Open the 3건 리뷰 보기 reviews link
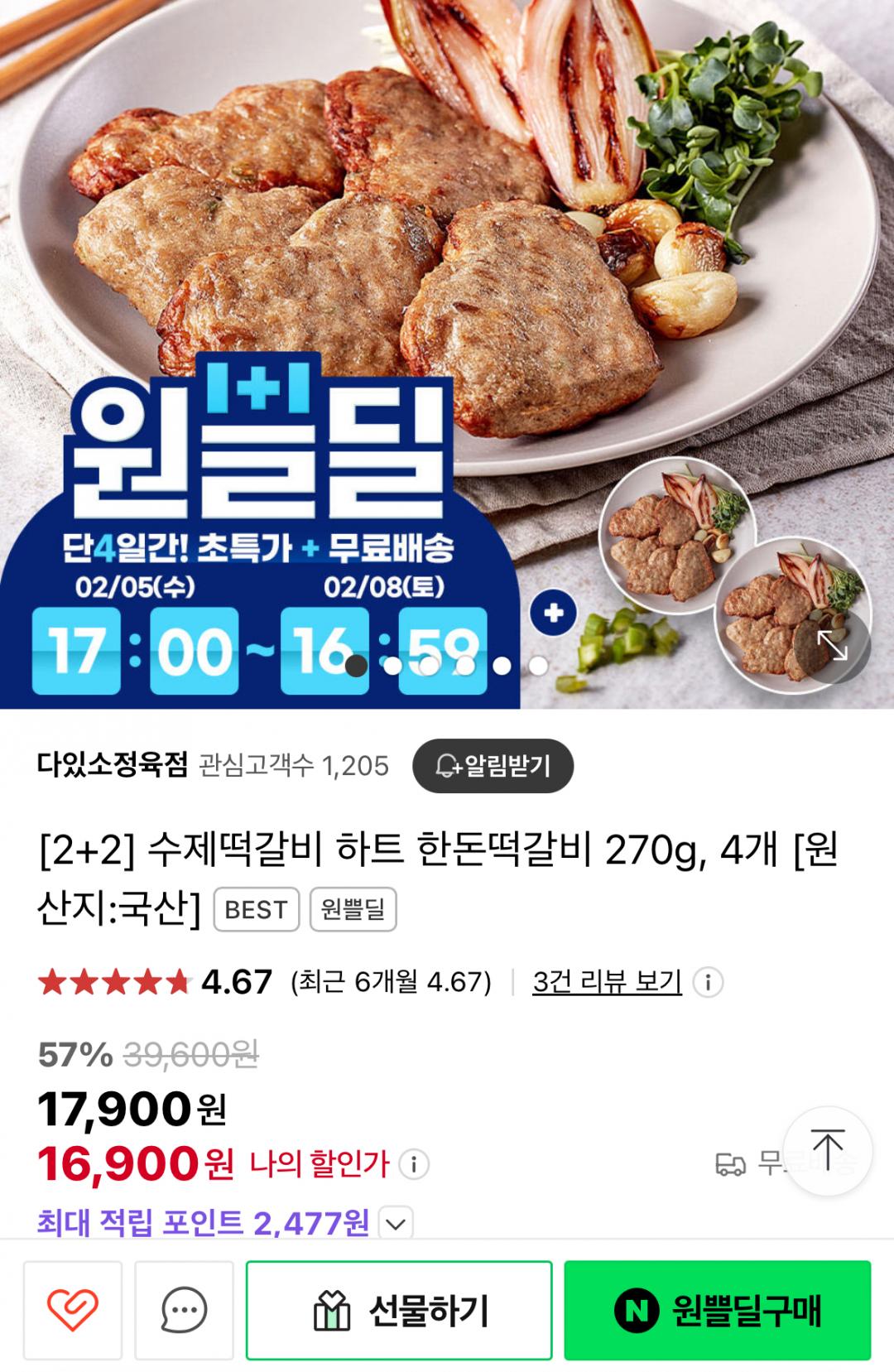894x1372 pixels. pos(607,982)
